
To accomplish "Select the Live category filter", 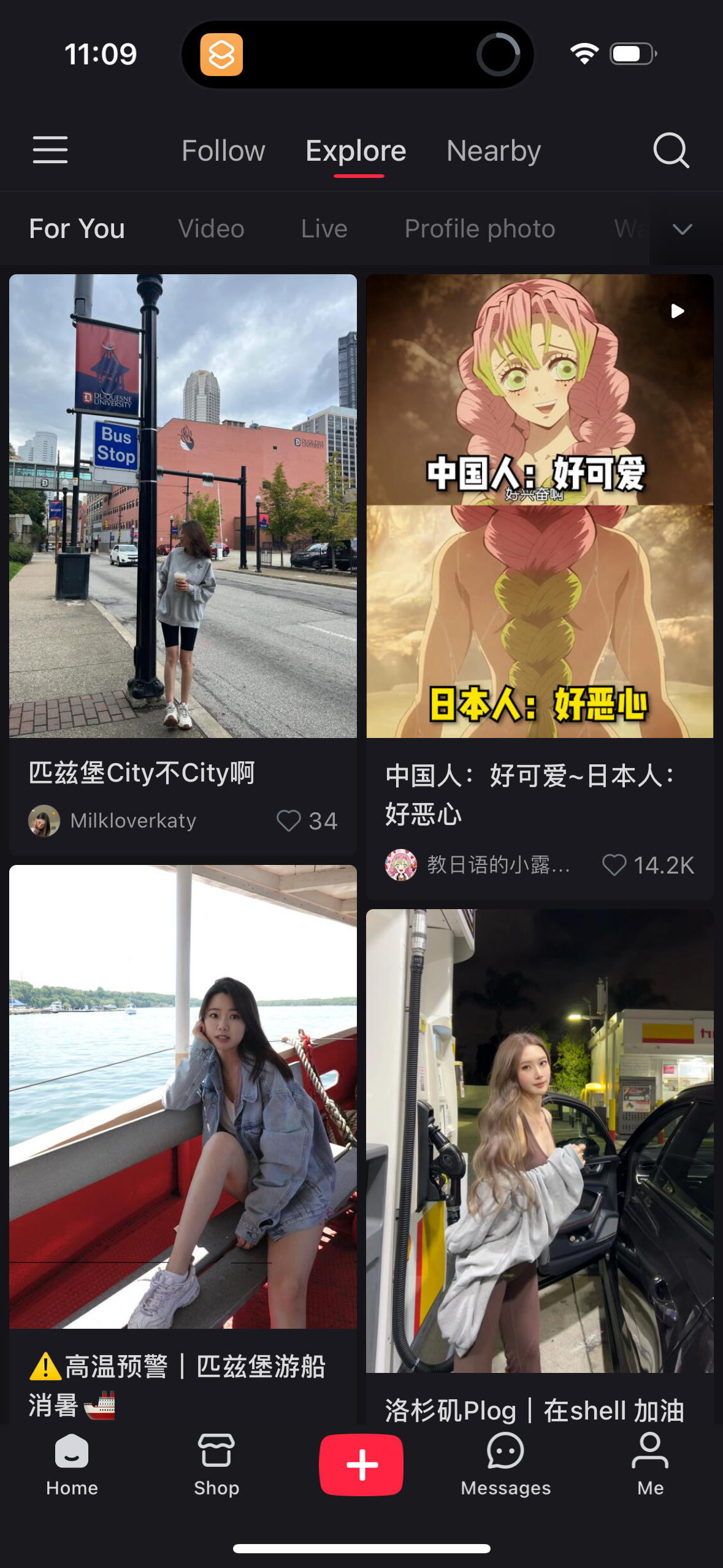I will (x=323, y=228).
